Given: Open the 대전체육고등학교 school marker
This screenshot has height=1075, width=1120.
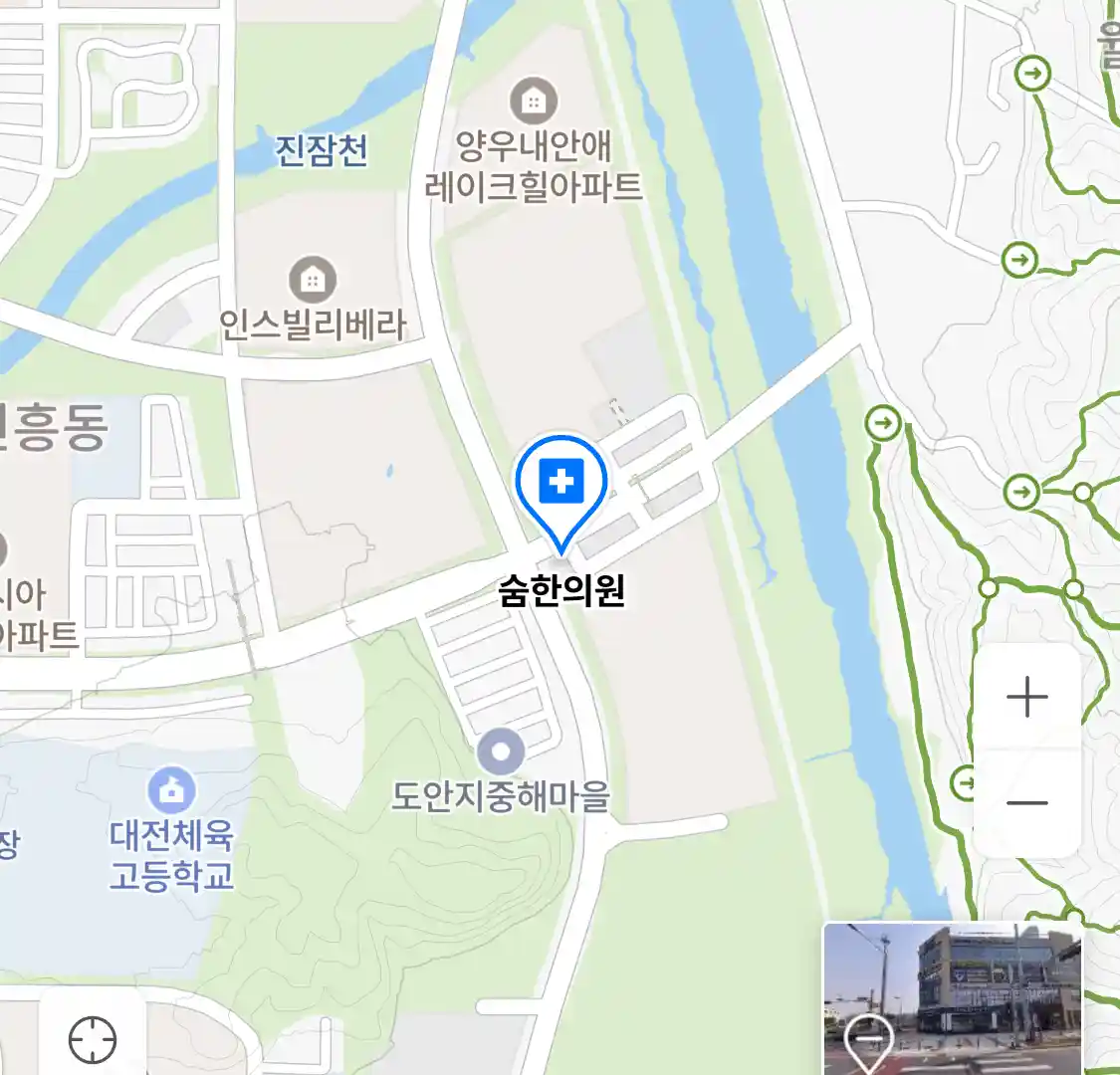Looking at the screenshot, I should pos(172,791).
